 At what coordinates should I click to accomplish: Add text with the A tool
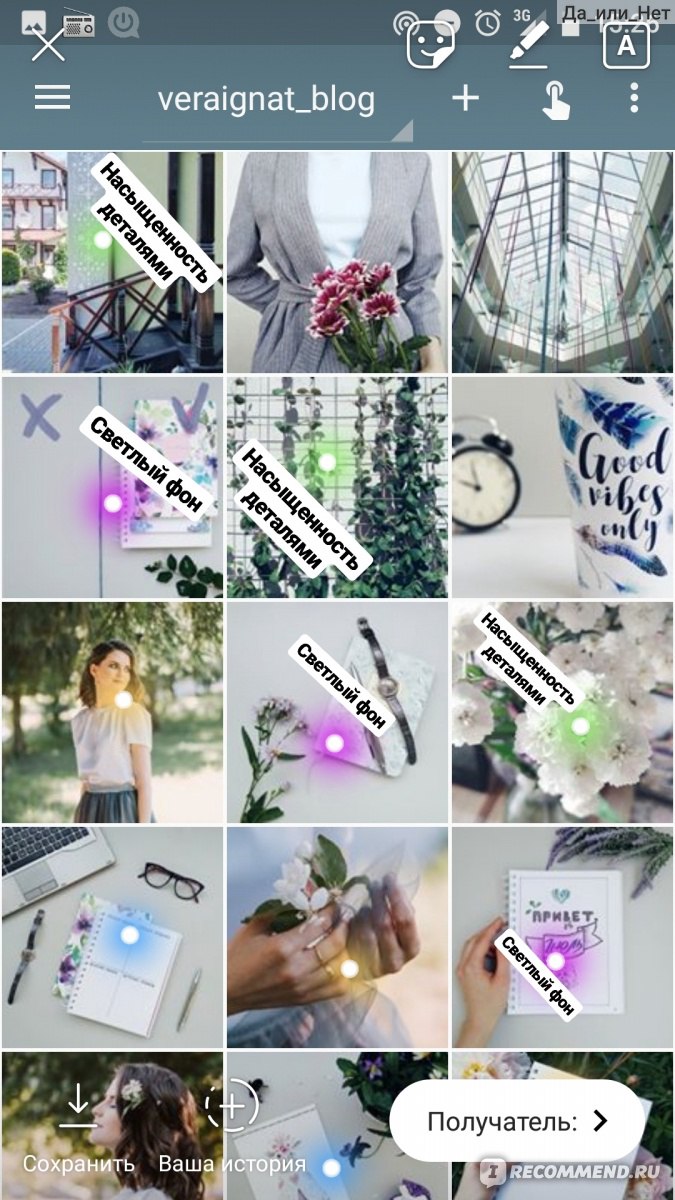pyautogui.click(x=626, y=44)
